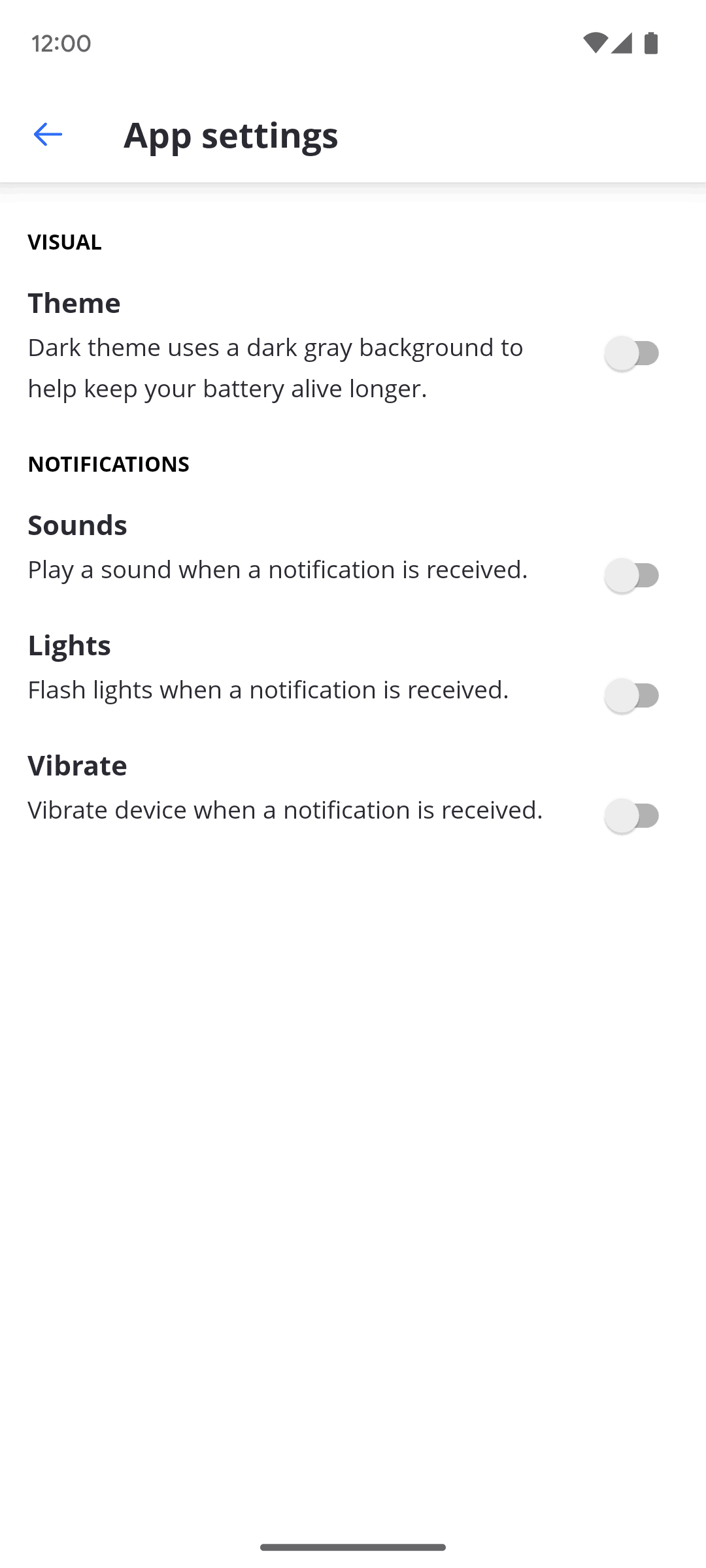Toggle the Lights notification switch
Image resolution: width=706 pixels, height=1568 pixels.
[632, 696]
